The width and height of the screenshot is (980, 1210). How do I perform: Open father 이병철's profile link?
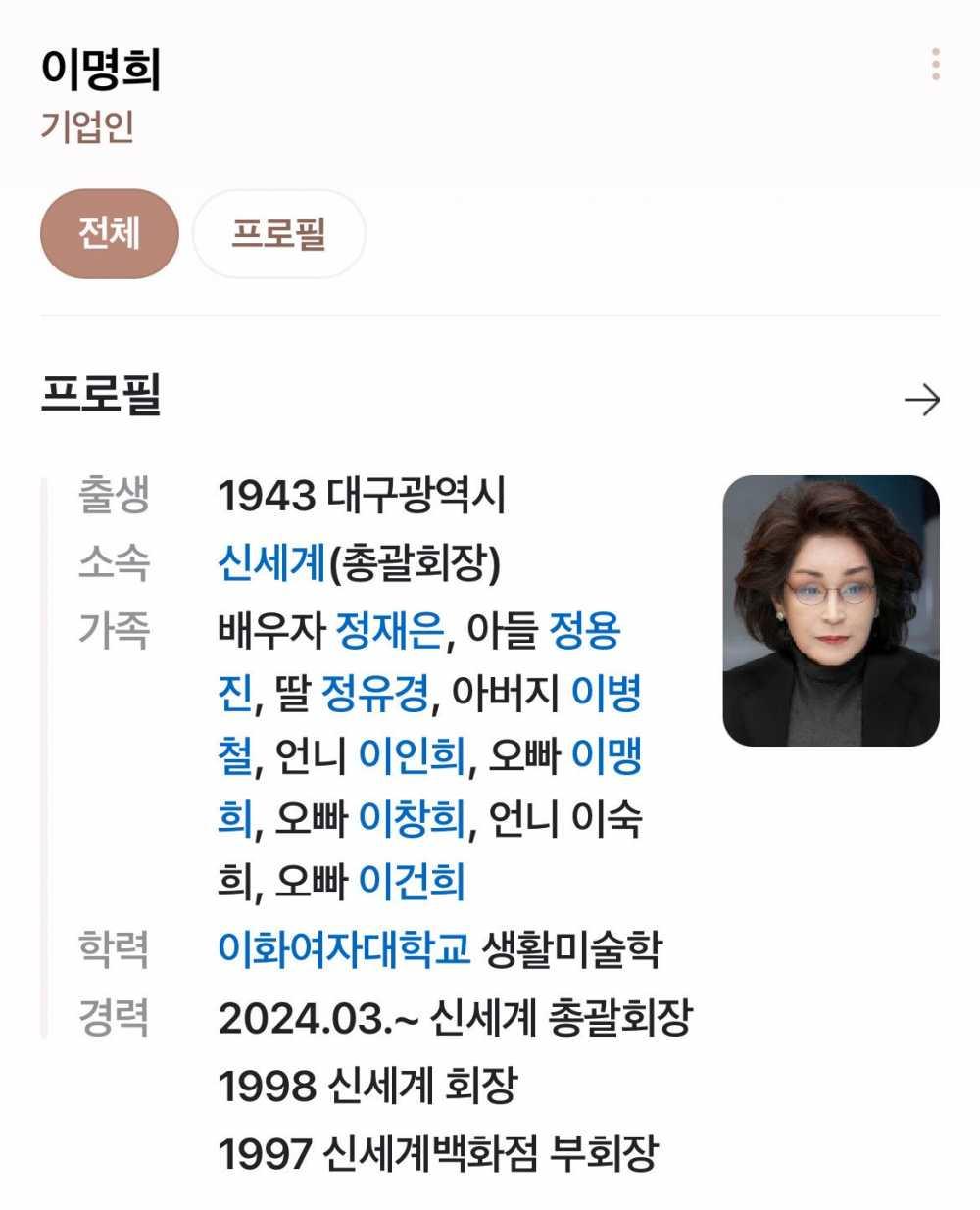pos(605,694)
